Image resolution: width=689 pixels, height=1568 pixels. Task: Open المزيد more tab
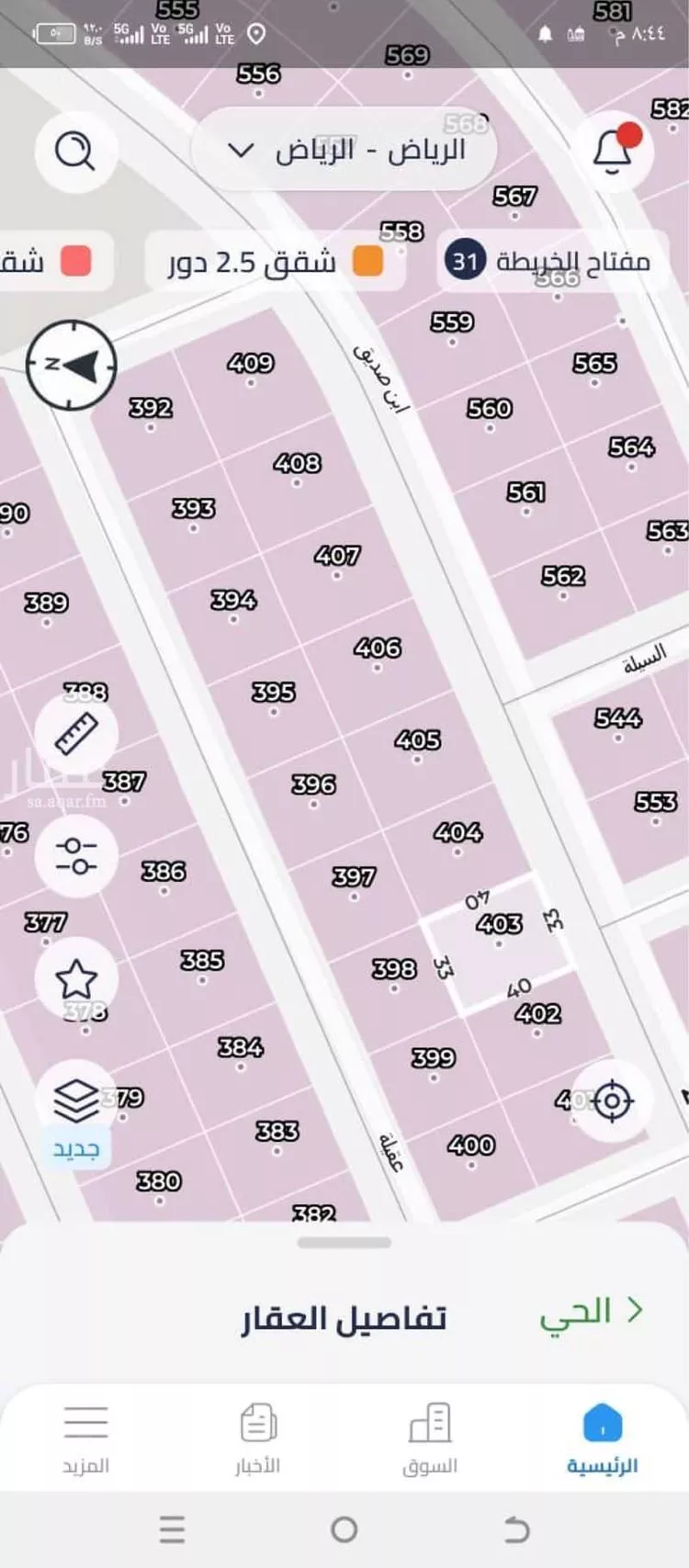coord(85,1438)
